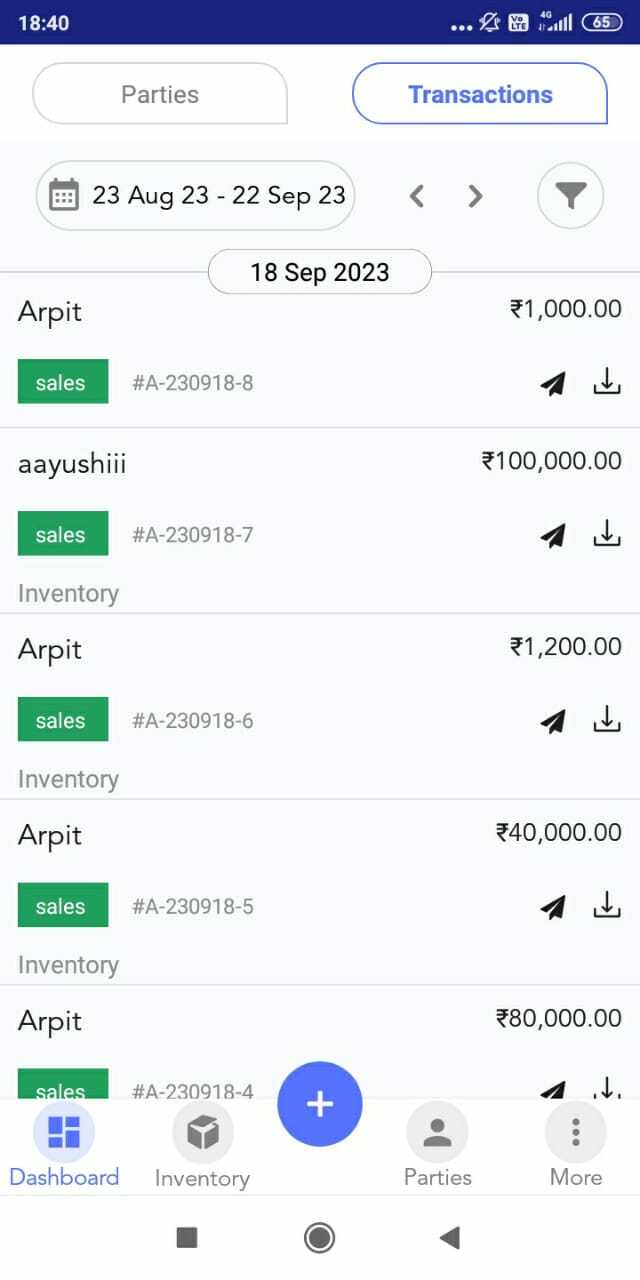The image size is (640, 1280).
Task: Open the Dashboard in bottom navigation
Action: pos(64,1146)
